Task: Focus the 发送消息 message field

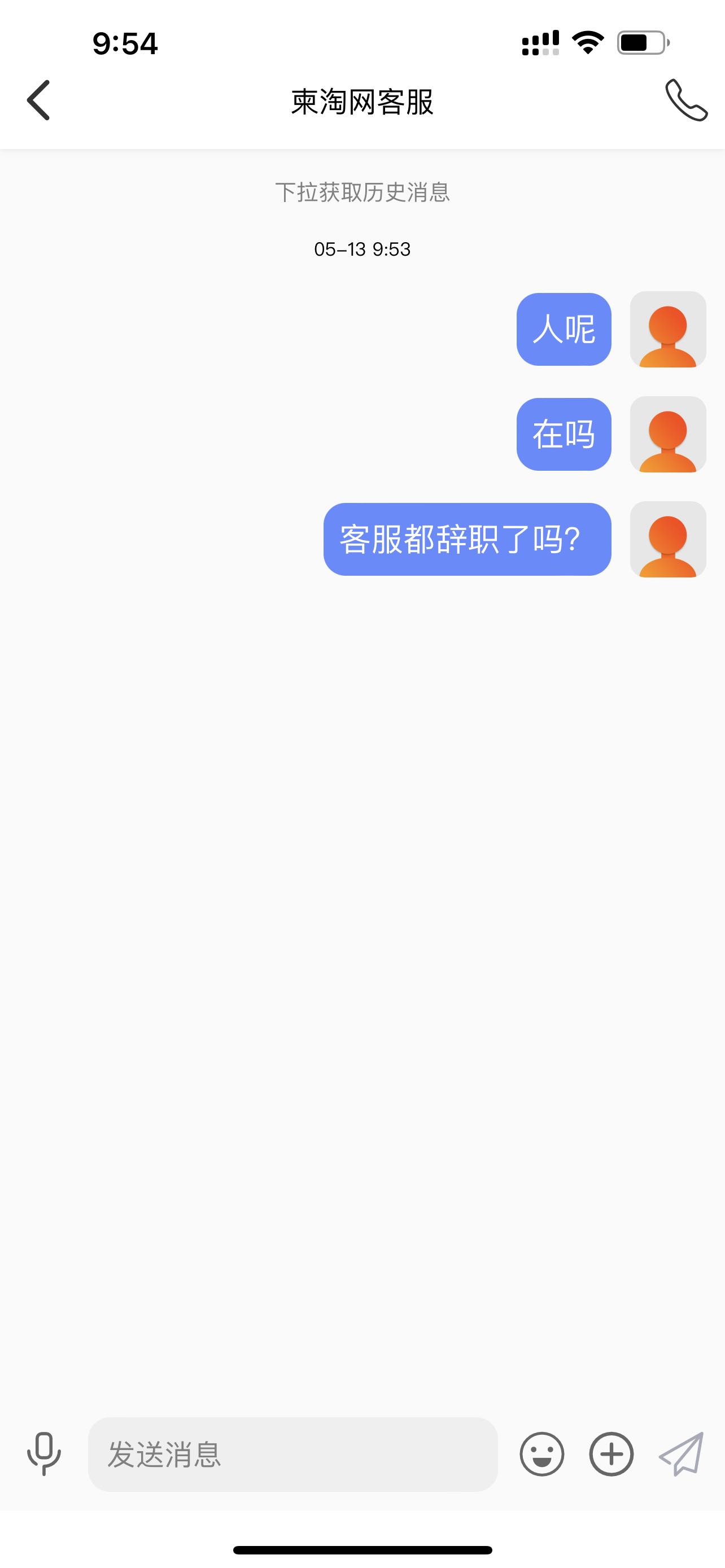Action: click(x=293, y=1454)
